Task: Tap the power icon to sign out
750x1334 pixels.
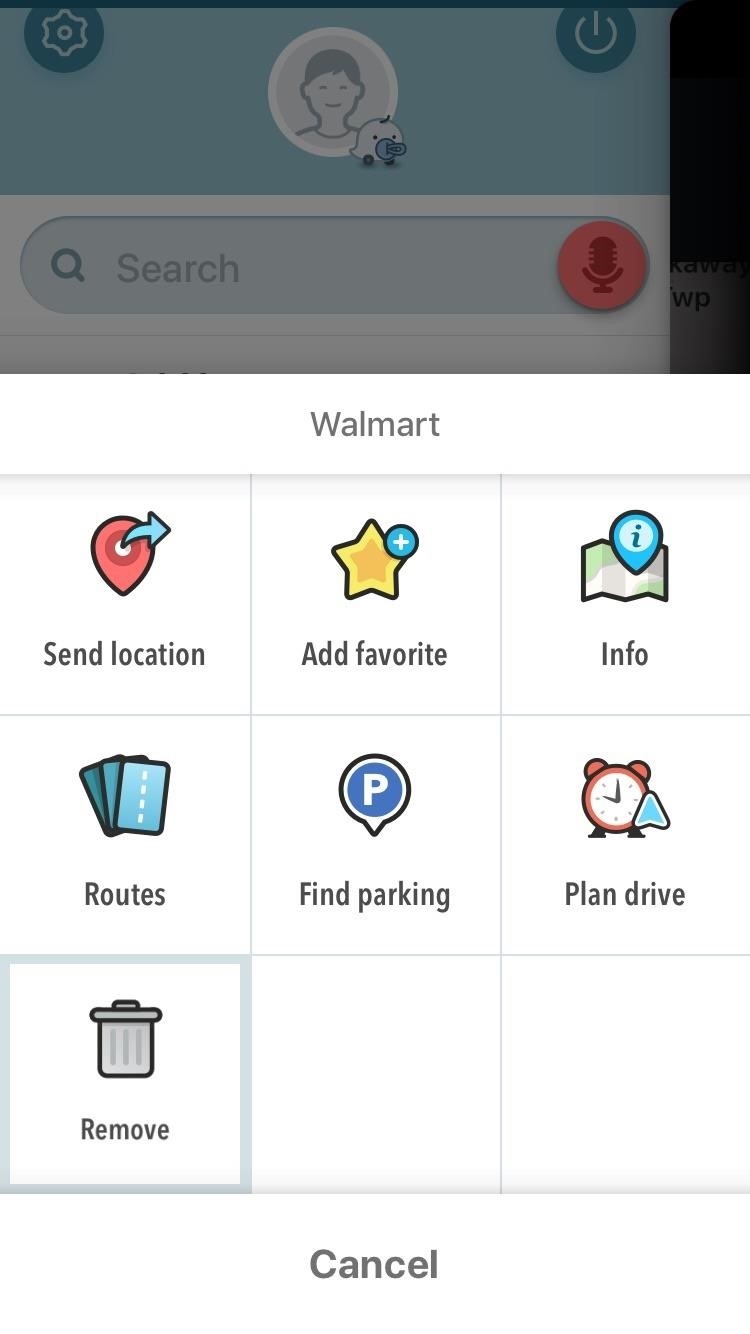Action: point(596,33)
